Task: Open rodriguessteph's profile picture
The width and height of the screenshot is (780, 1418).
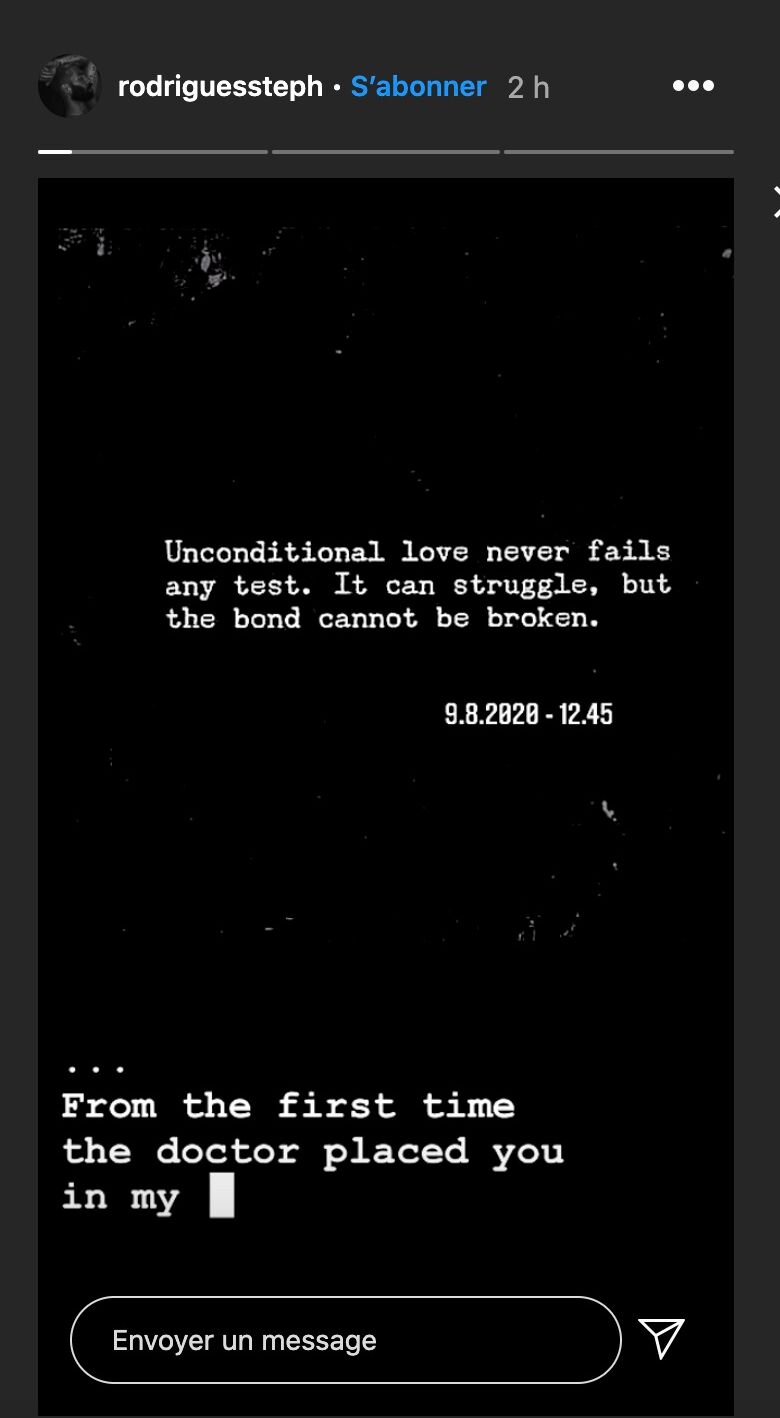Action: [x=69, y=86]
